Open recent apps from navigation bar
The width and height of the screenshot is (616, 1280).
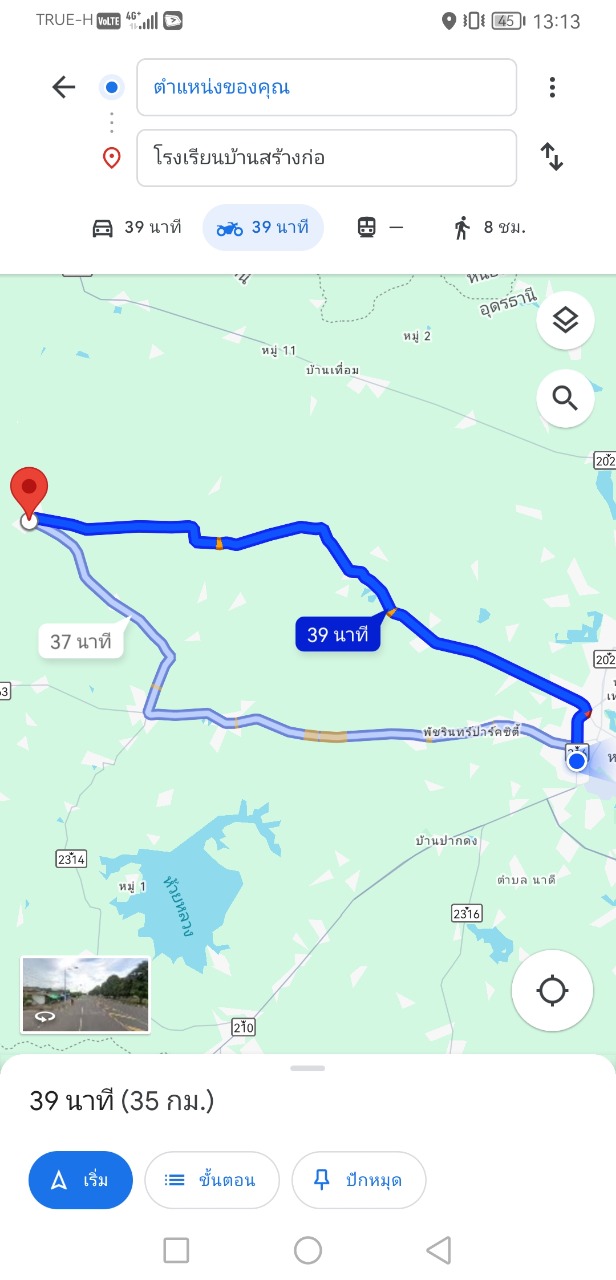click(x=177, y=1250)
